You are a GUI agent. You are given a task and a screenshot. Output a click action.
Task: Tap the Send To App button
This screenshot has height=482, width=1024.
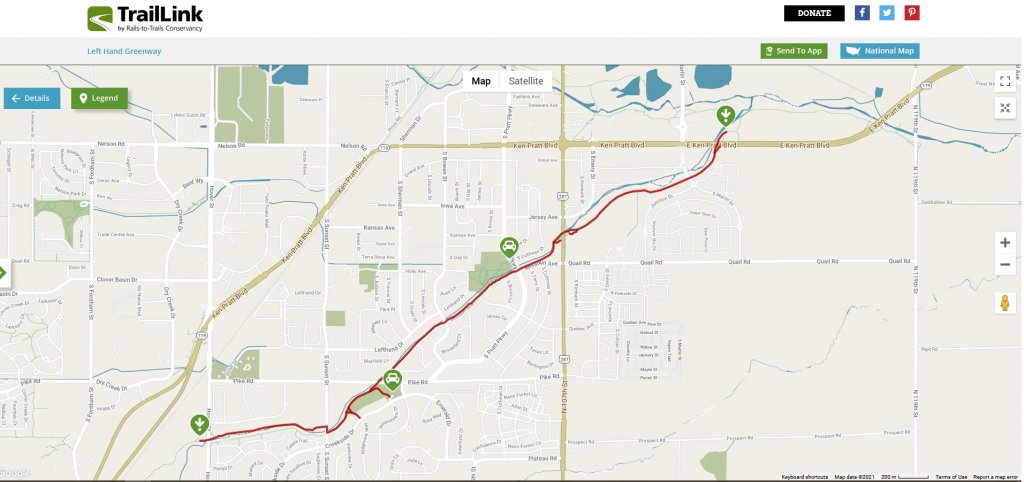pyautogui.click(x=793, y=50)
